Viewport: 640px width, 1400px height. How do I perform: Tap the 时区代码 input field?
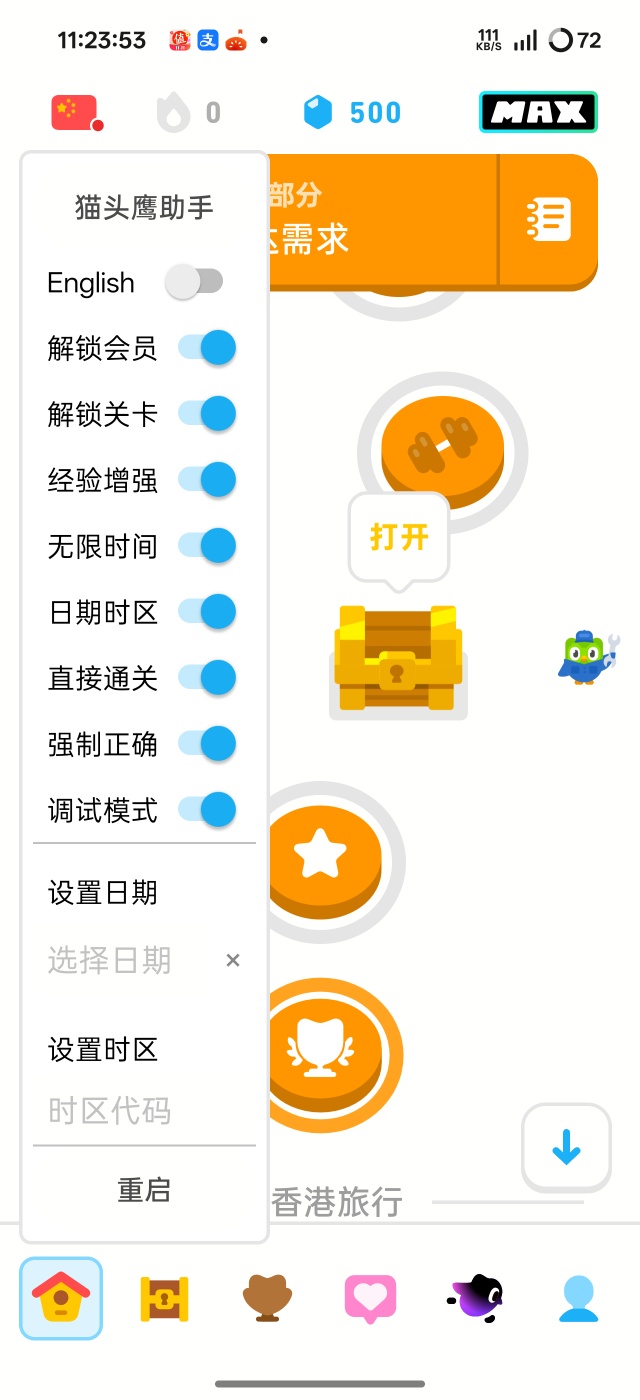click(x=120, y=1111)
